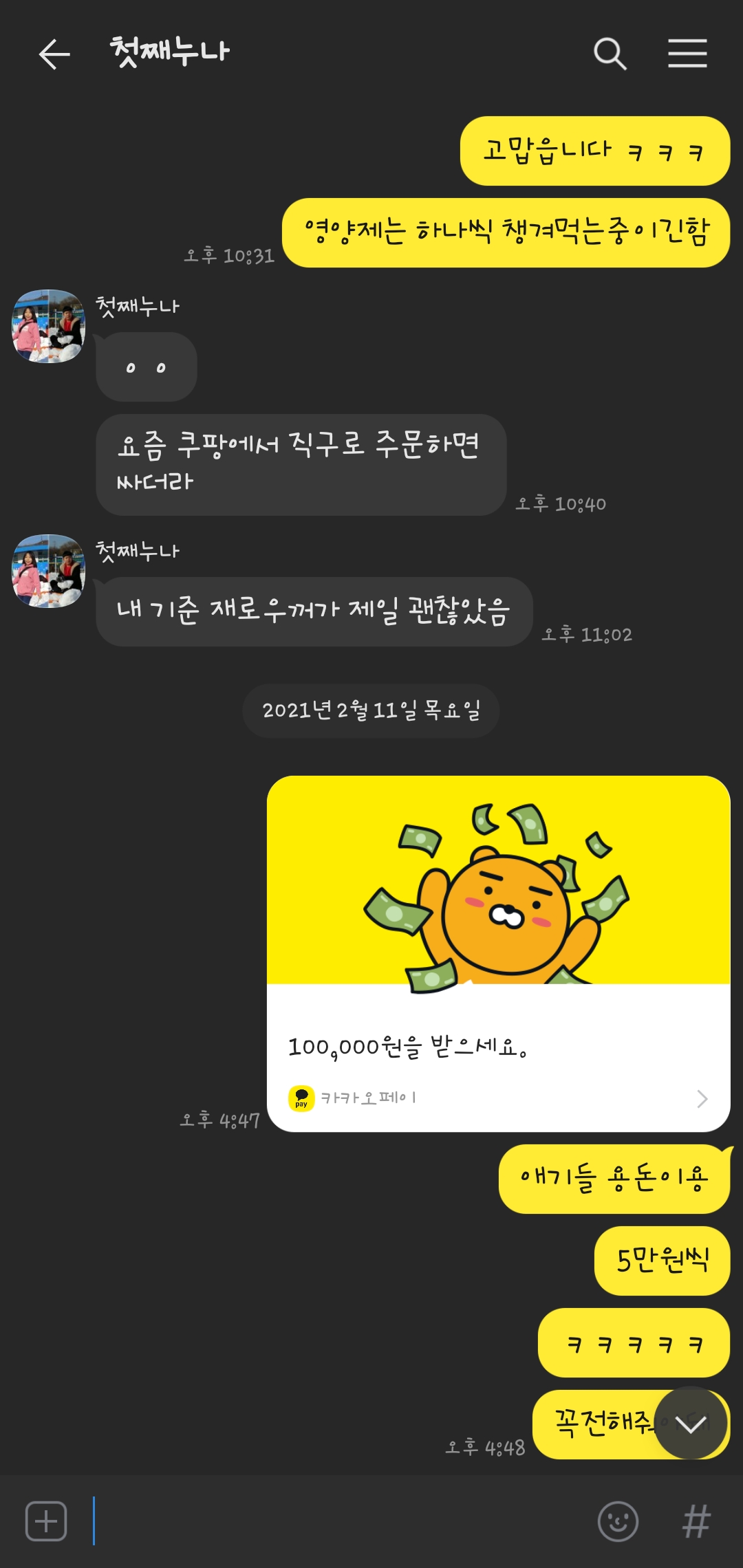The image size is (743, 1568).
Task: Open the emoticon picker
Action: point(618,1521)
